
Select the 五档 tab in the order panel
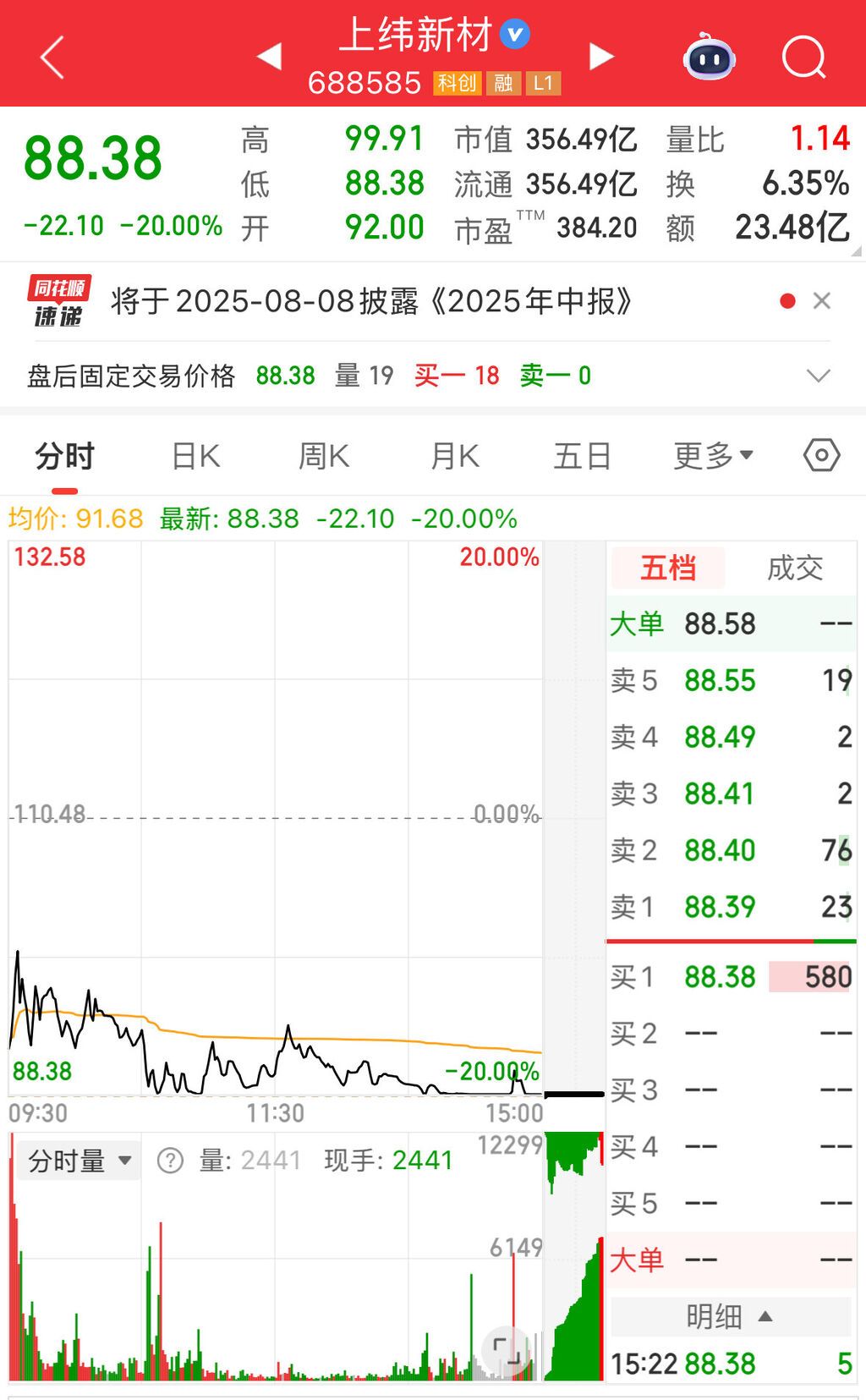(668, 568)
